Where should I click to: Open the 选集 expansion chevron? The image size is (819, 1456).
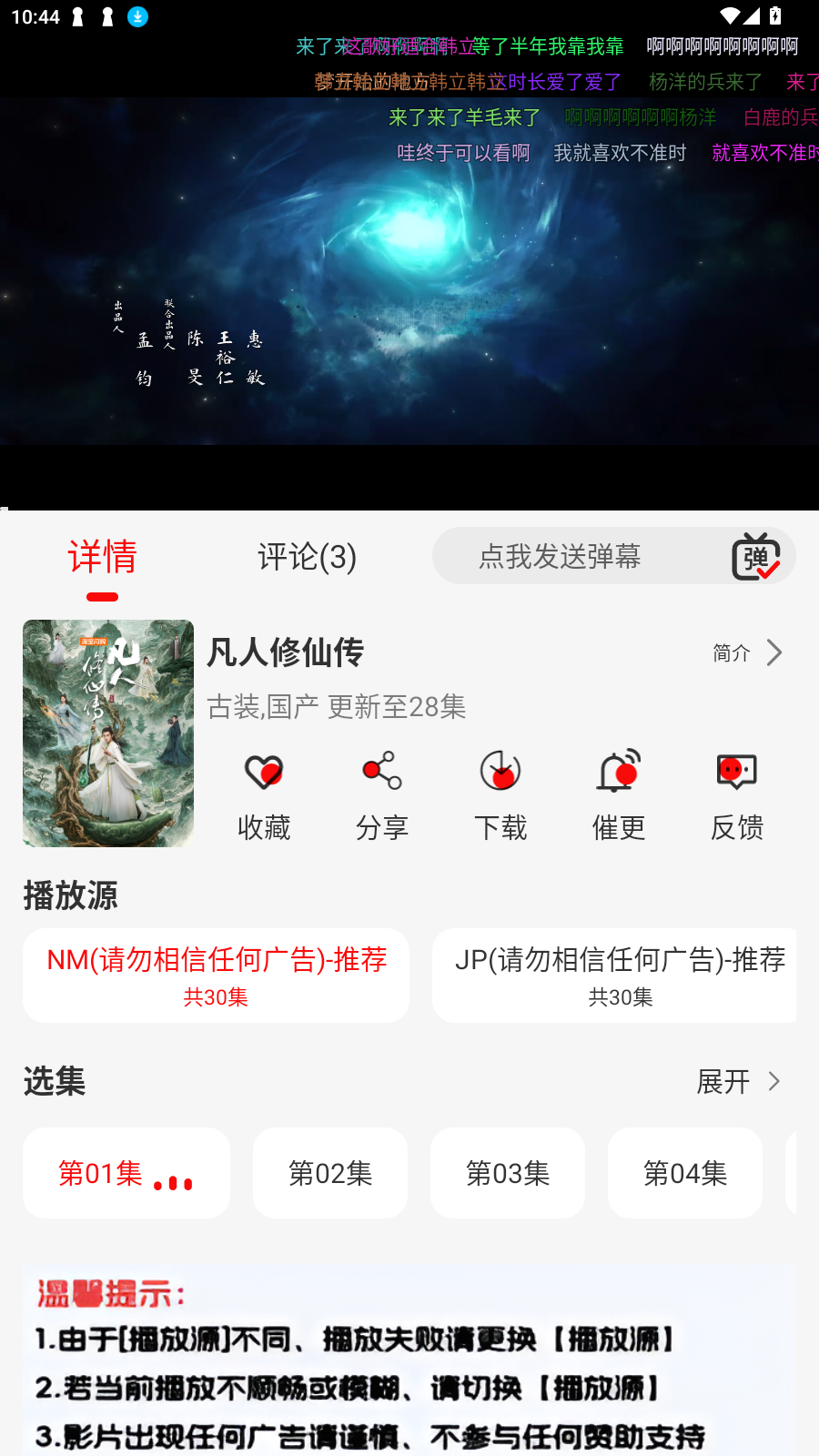coord(775,1082)
